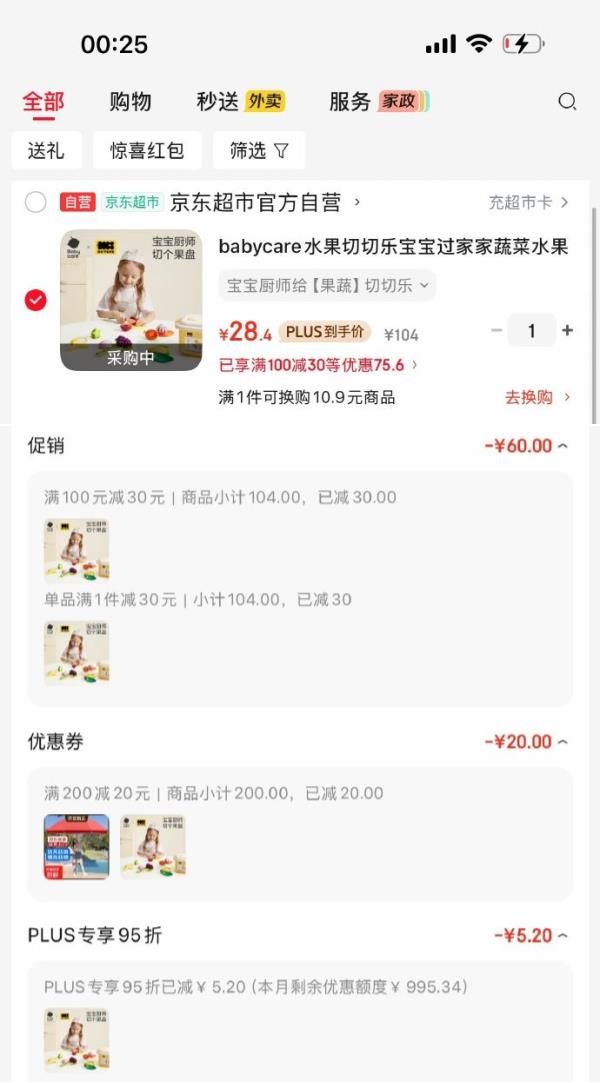Viewport: 600px width, 1083px height.
Task: Open the babycare product image
Action: pyautogui.click(x=130, y=300)
